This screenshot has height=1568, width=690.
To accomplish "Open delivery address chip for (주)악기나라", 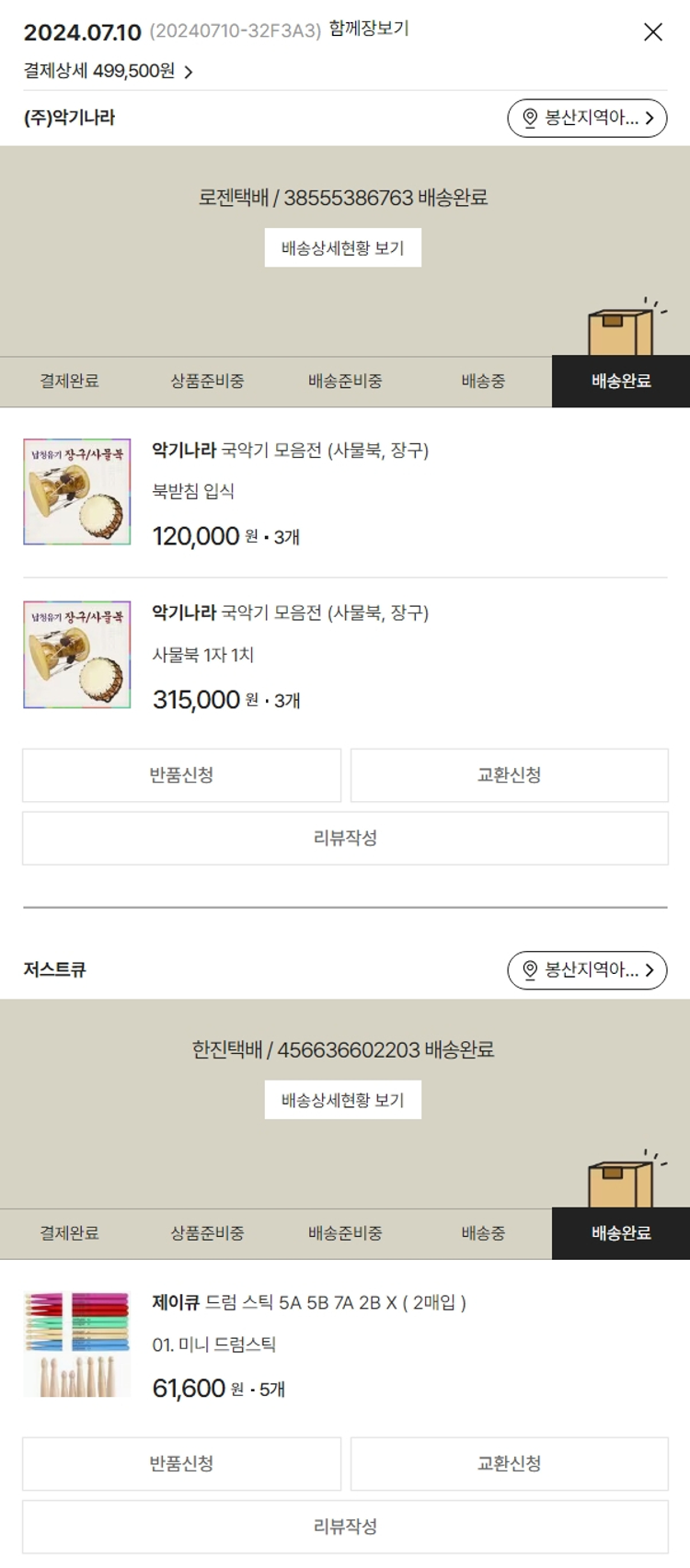I will coord(587,118).
